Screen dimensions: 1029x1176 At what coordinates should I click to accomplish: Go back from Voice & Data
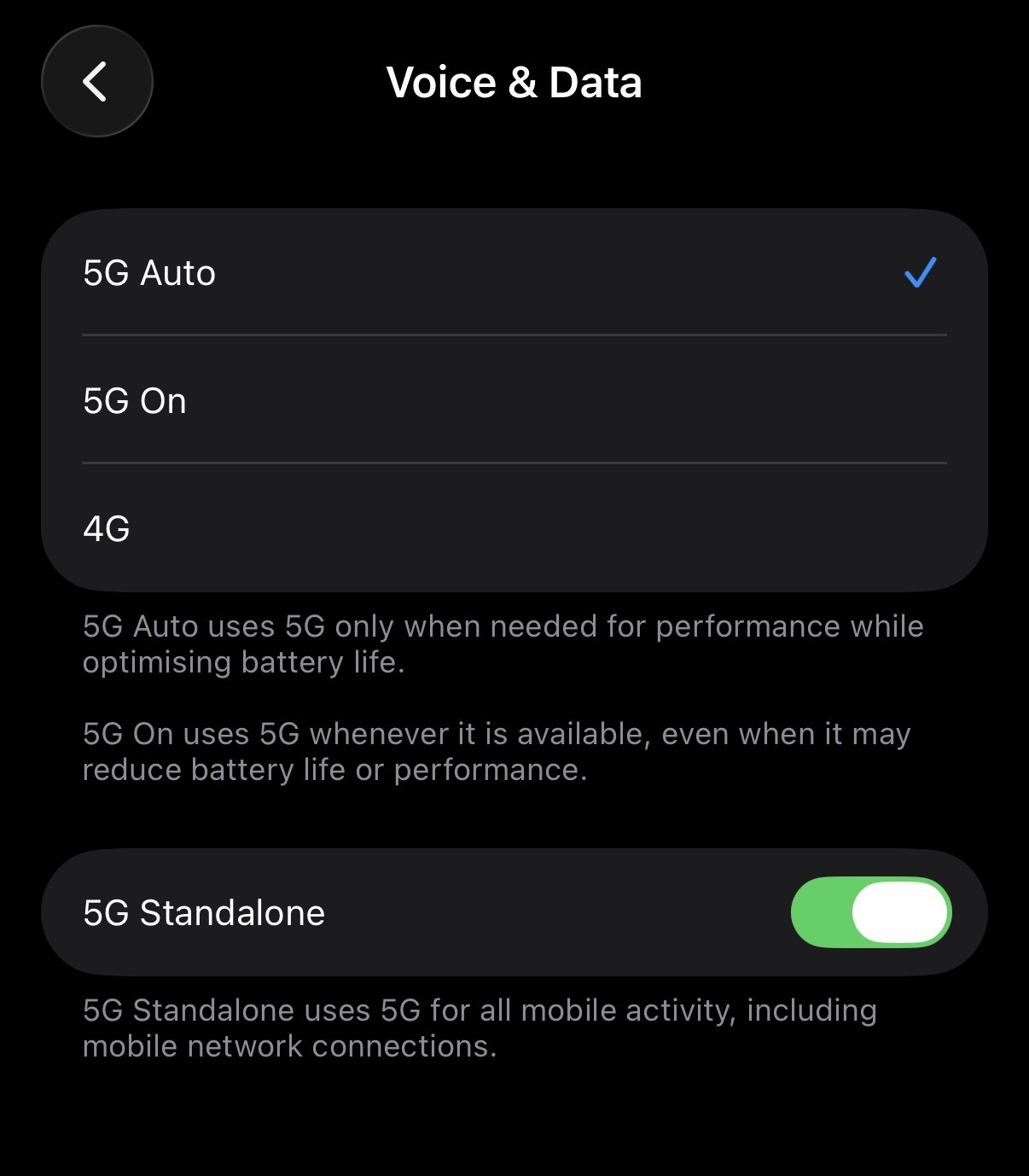click(96, 82)
